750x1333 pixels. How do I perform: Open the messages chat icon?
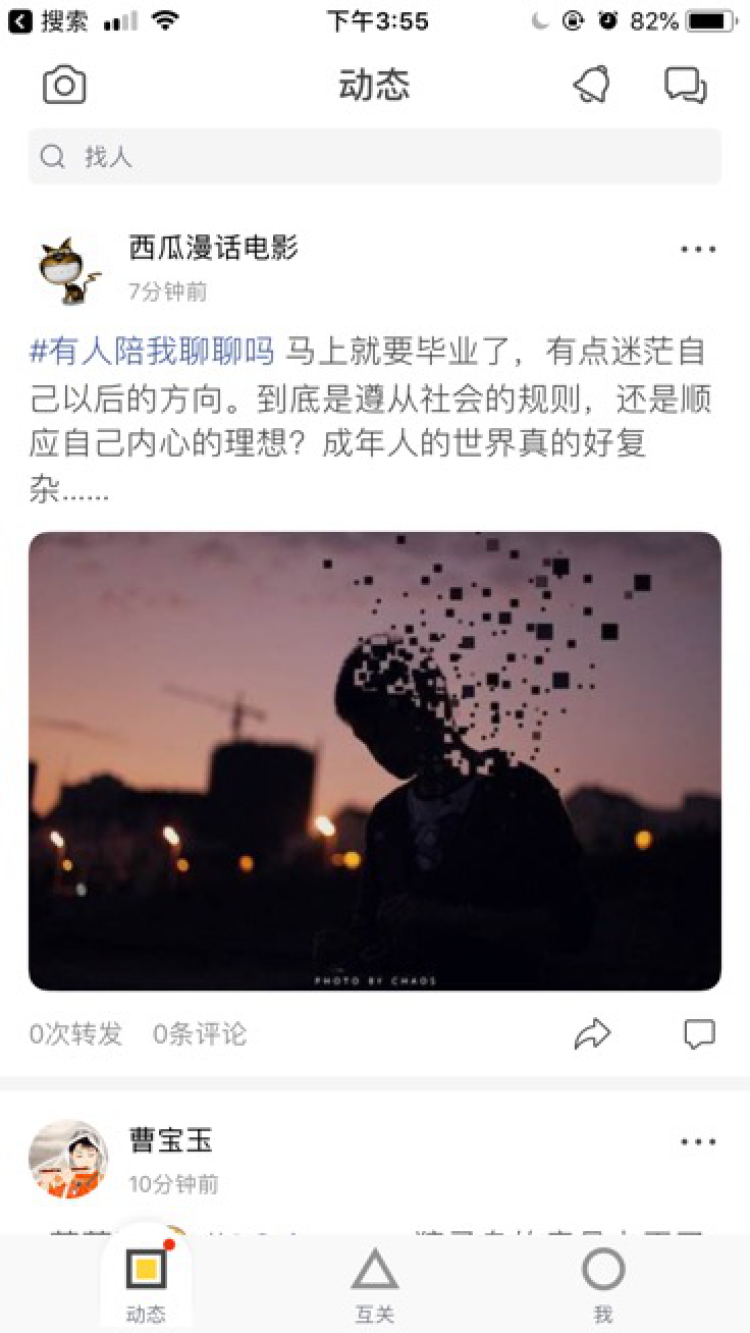pyautogui.click(x=686, y=85)
